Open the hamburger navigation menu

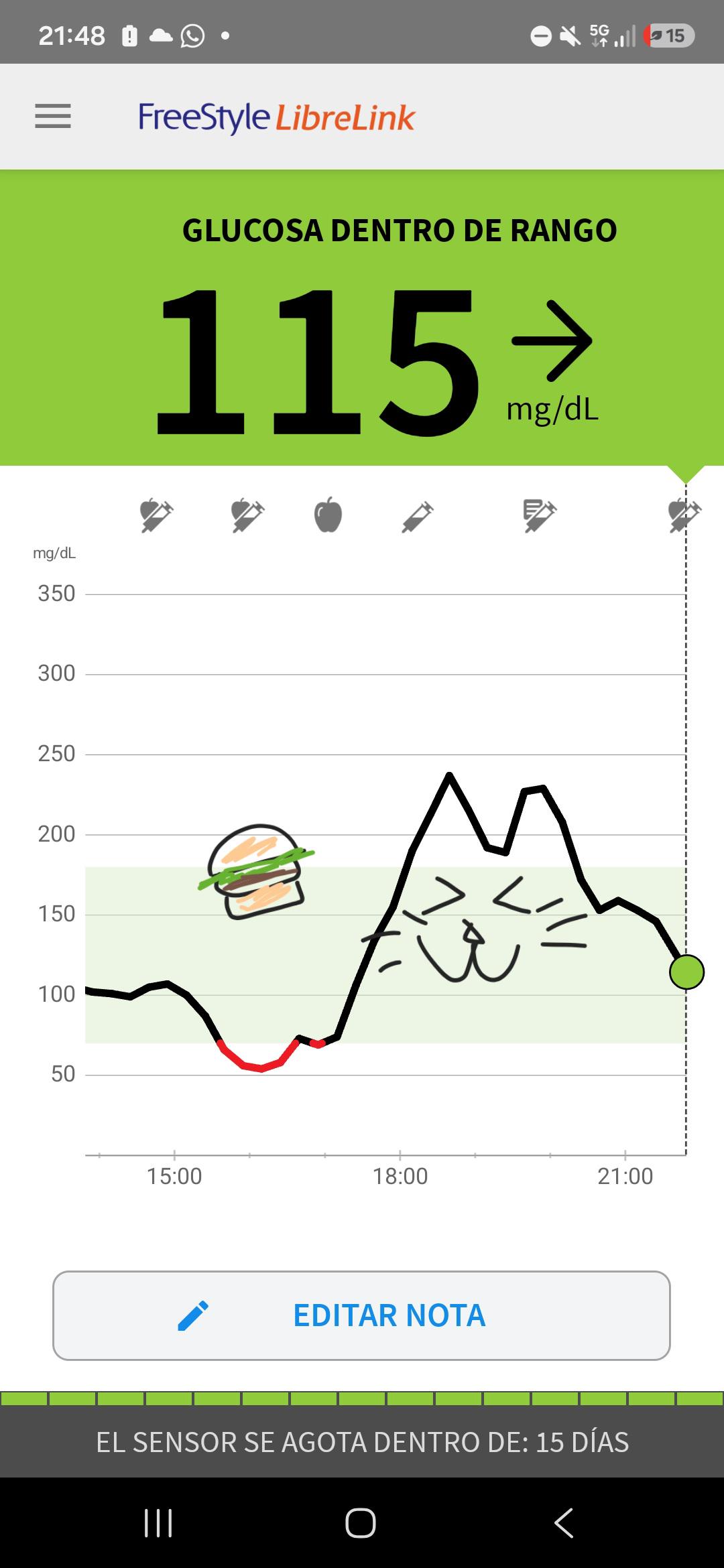pyautogui.click(x=53, y=116)
